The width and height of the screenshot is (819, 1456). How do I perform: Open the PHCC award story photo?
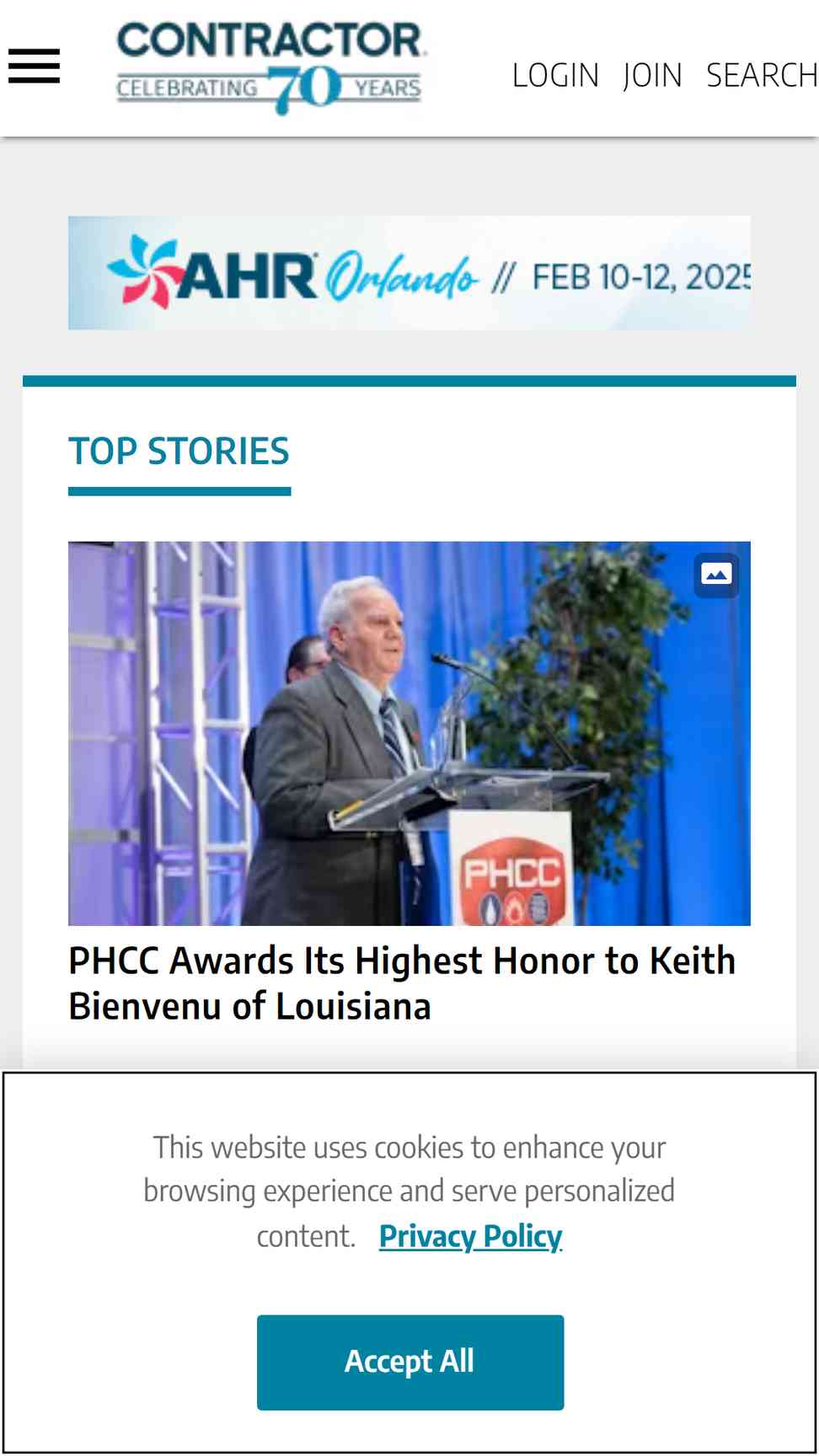pyautogui.click(x=409, y=733)
